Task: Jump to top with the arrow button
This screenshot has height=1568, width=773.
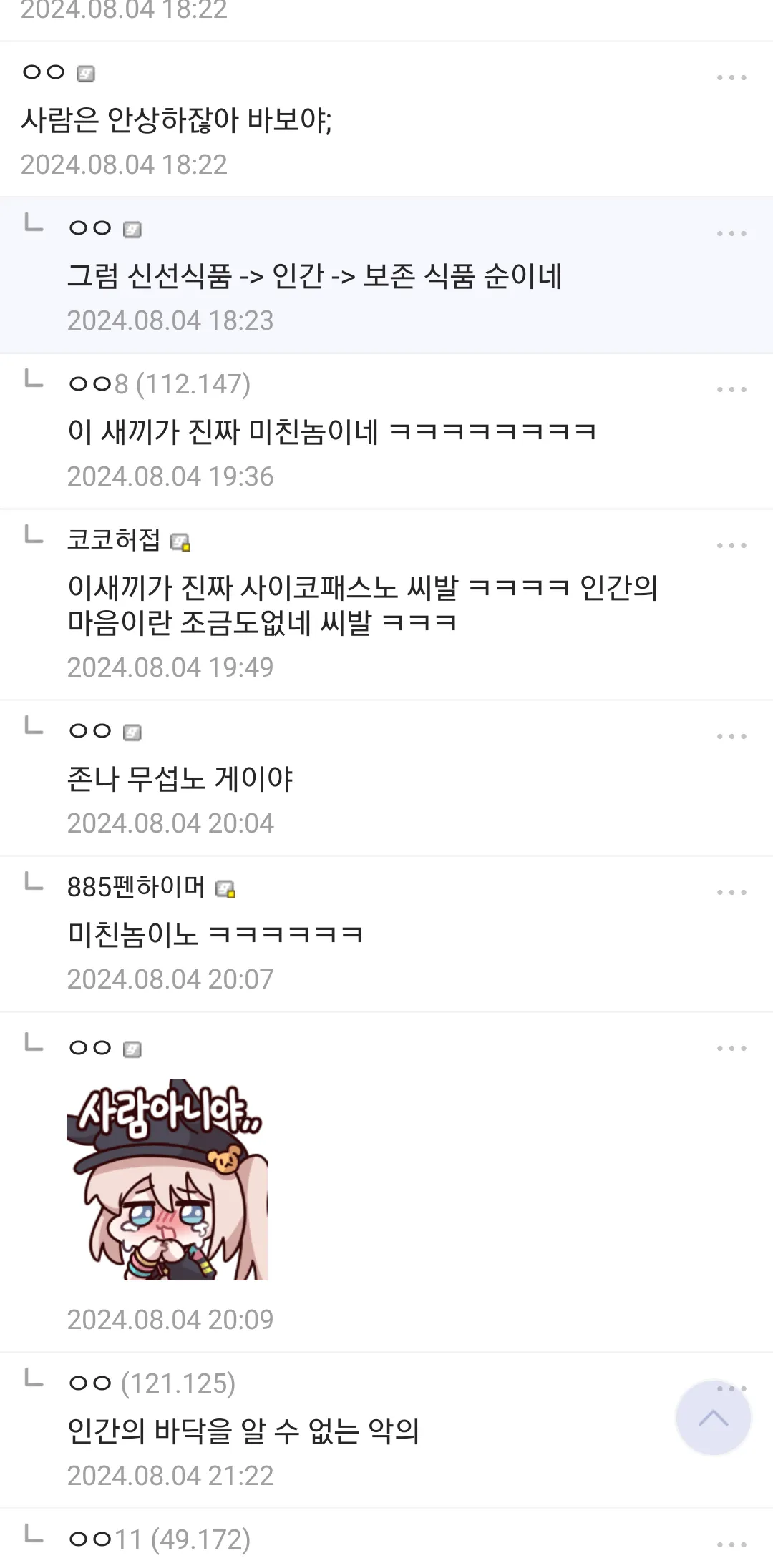Action: click(713, 1418)
